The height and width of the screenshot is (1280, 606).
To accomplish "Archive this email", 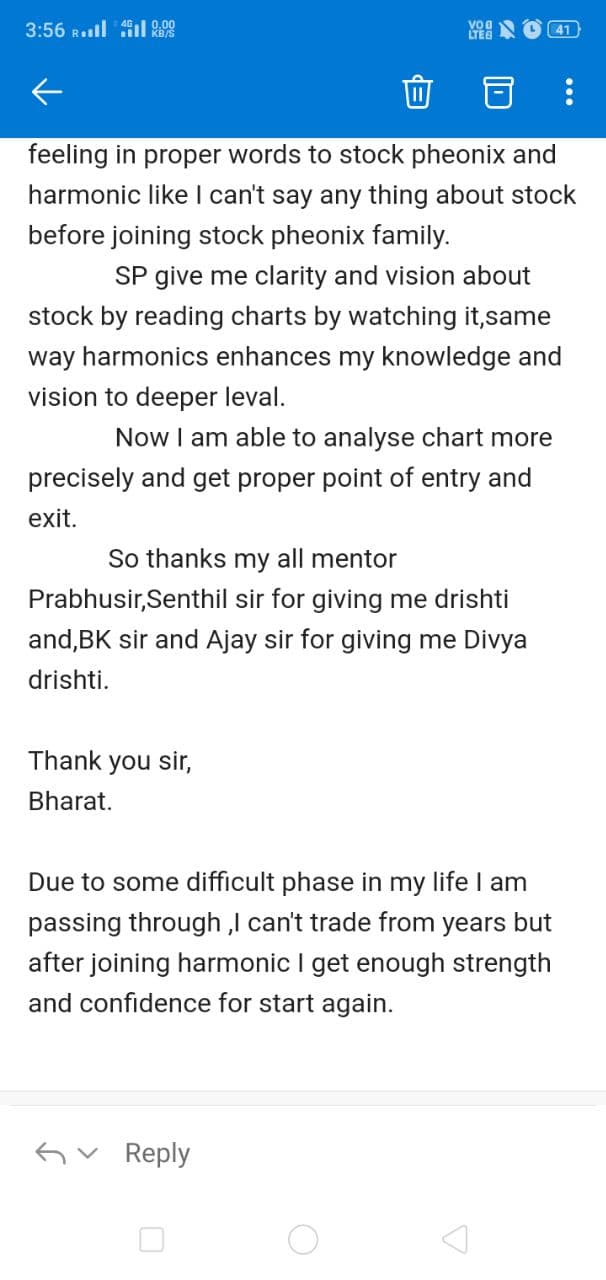I will pyautogui.click(x=497, y=93).
